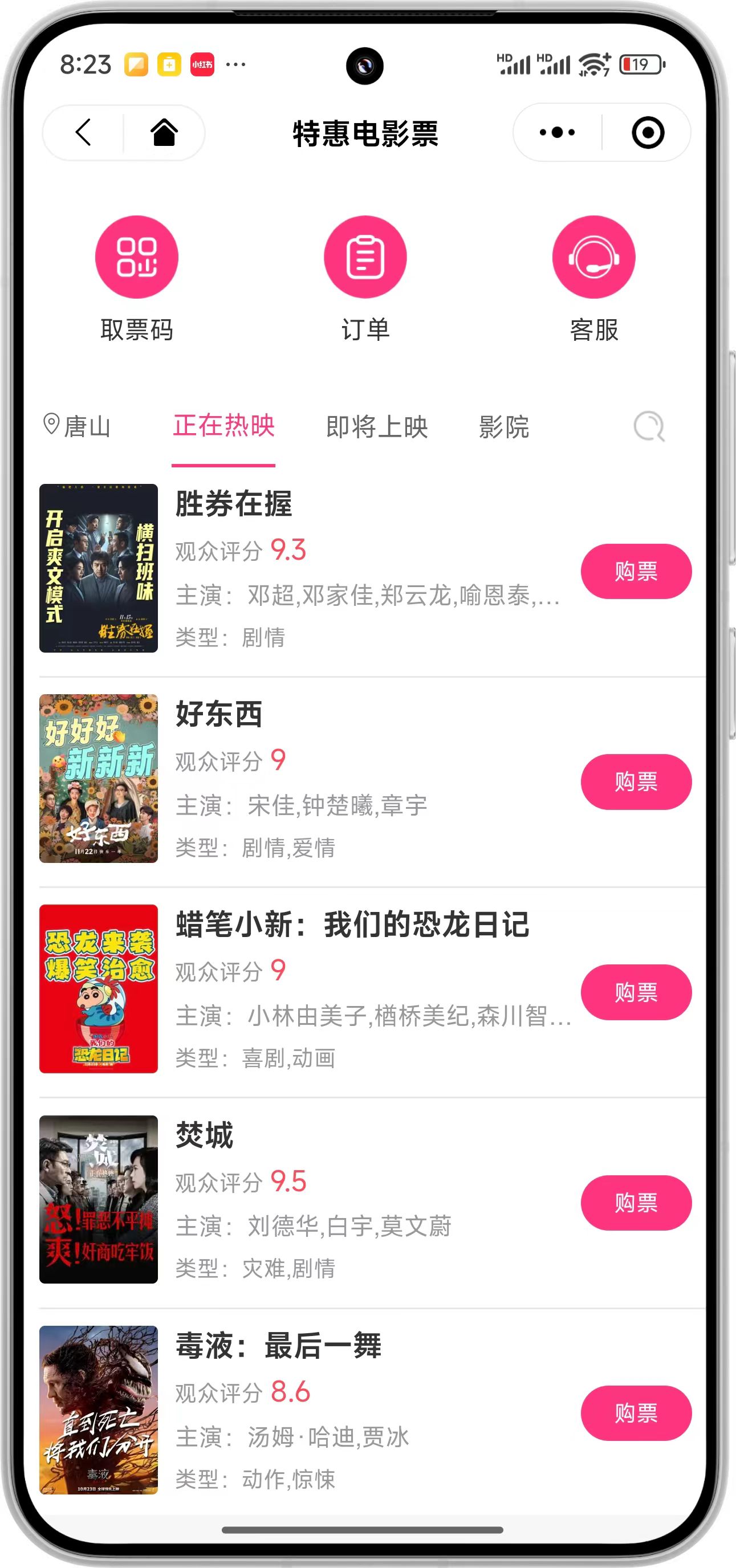Switch to the 影院 tab
This screenshot has width=736, height=1568.
503,426
